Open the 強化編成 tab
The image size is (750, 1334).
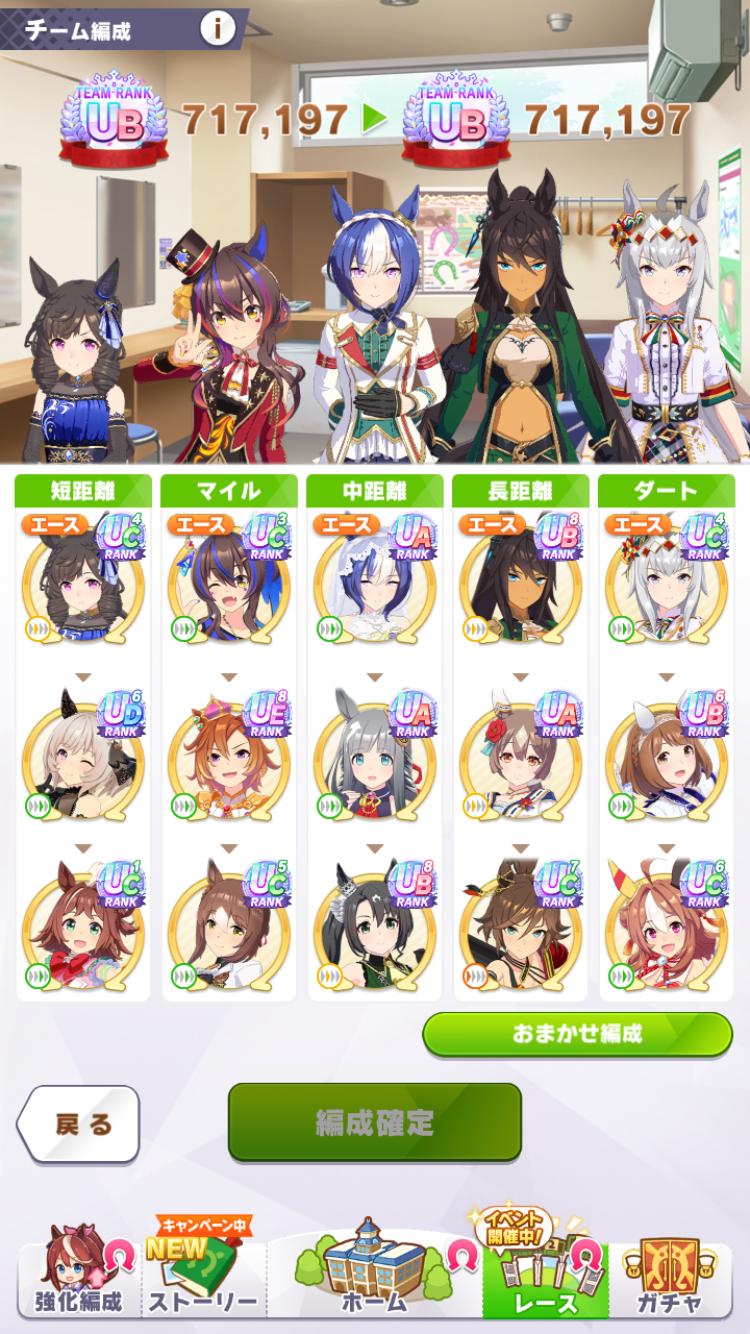pyautogui.click(x=76, y=1276)
